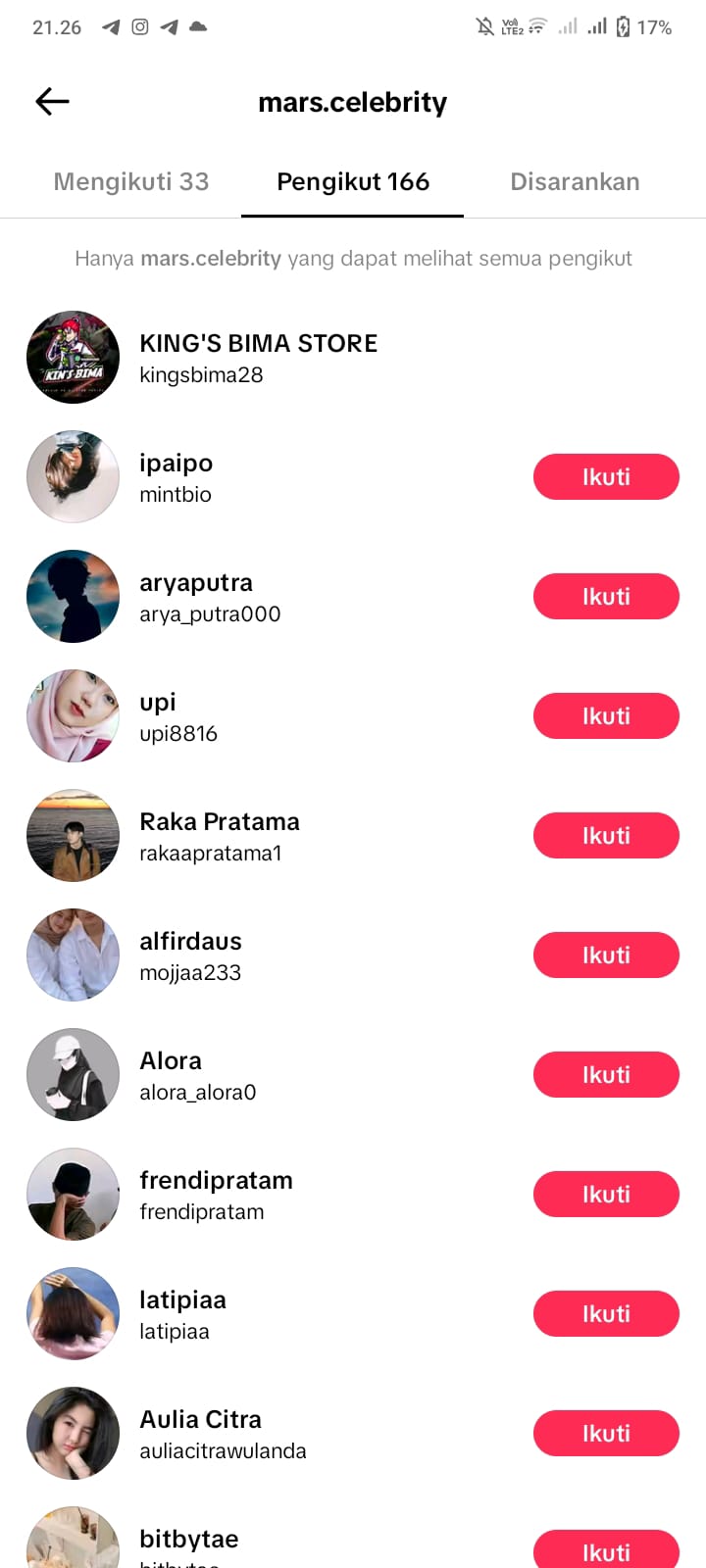View ipaipo's profile row
The image size is (706, 1568).
pos(176,477)
